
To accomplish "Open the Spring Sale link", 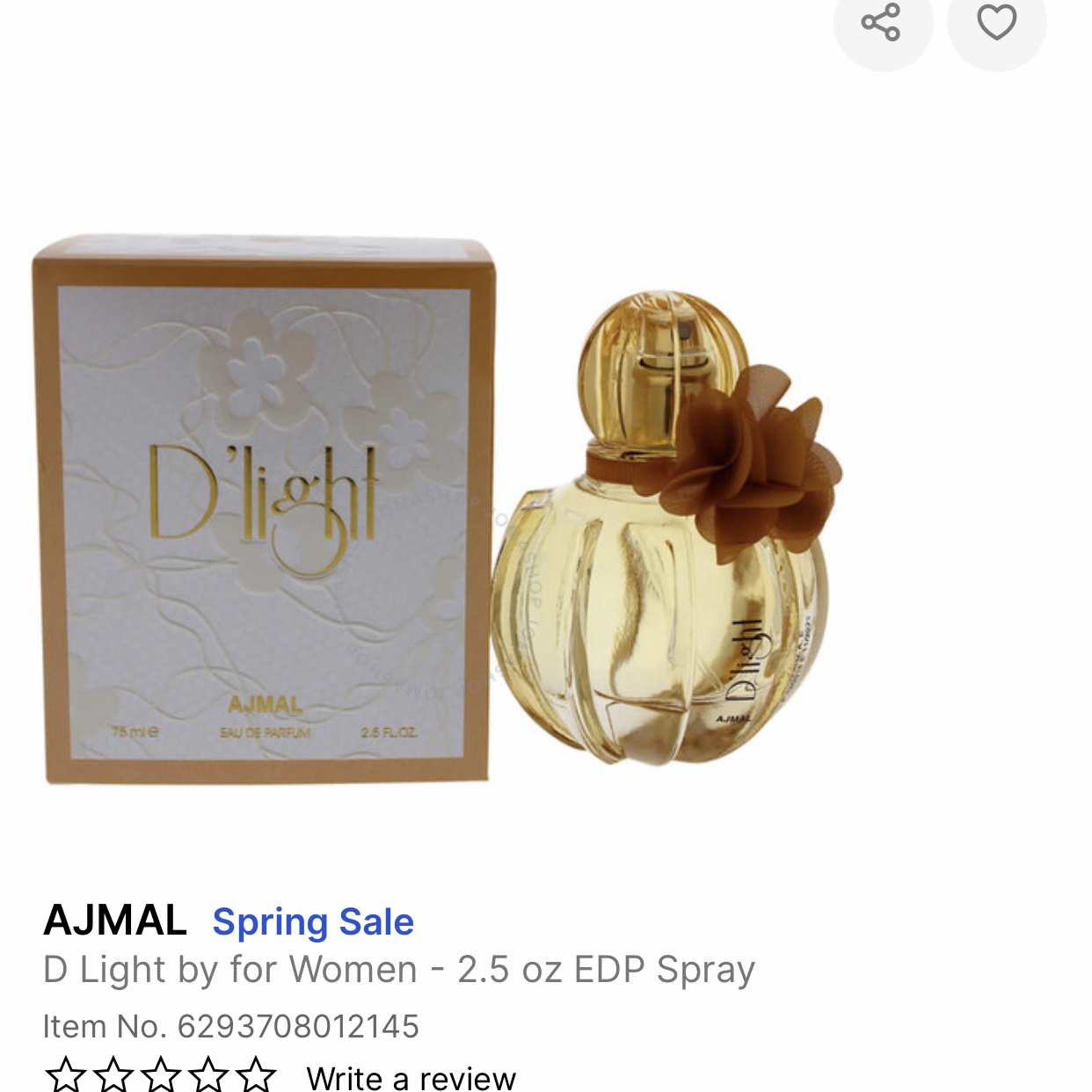I will pos(313,921).
